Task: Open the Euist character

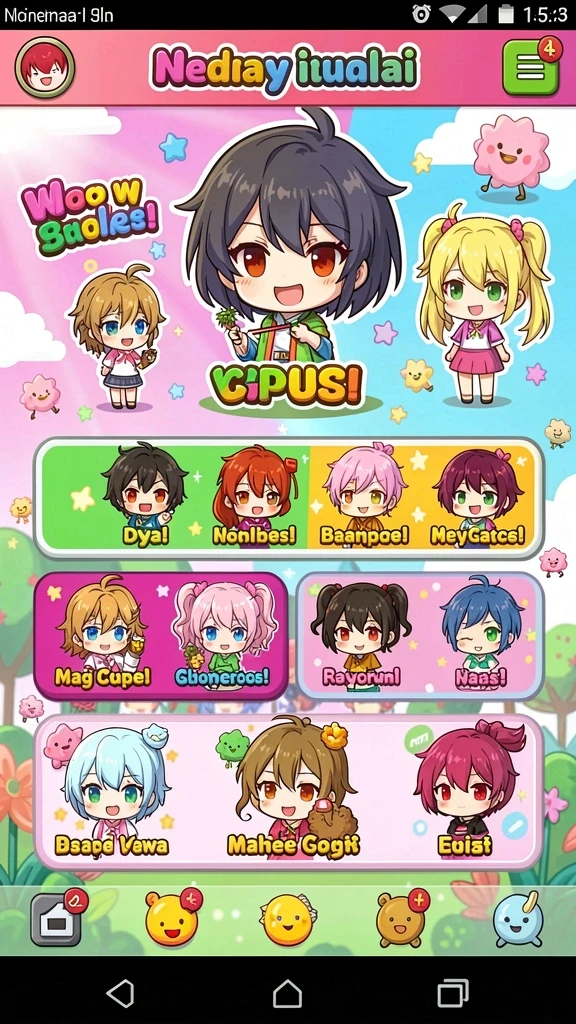Action: 465,790
